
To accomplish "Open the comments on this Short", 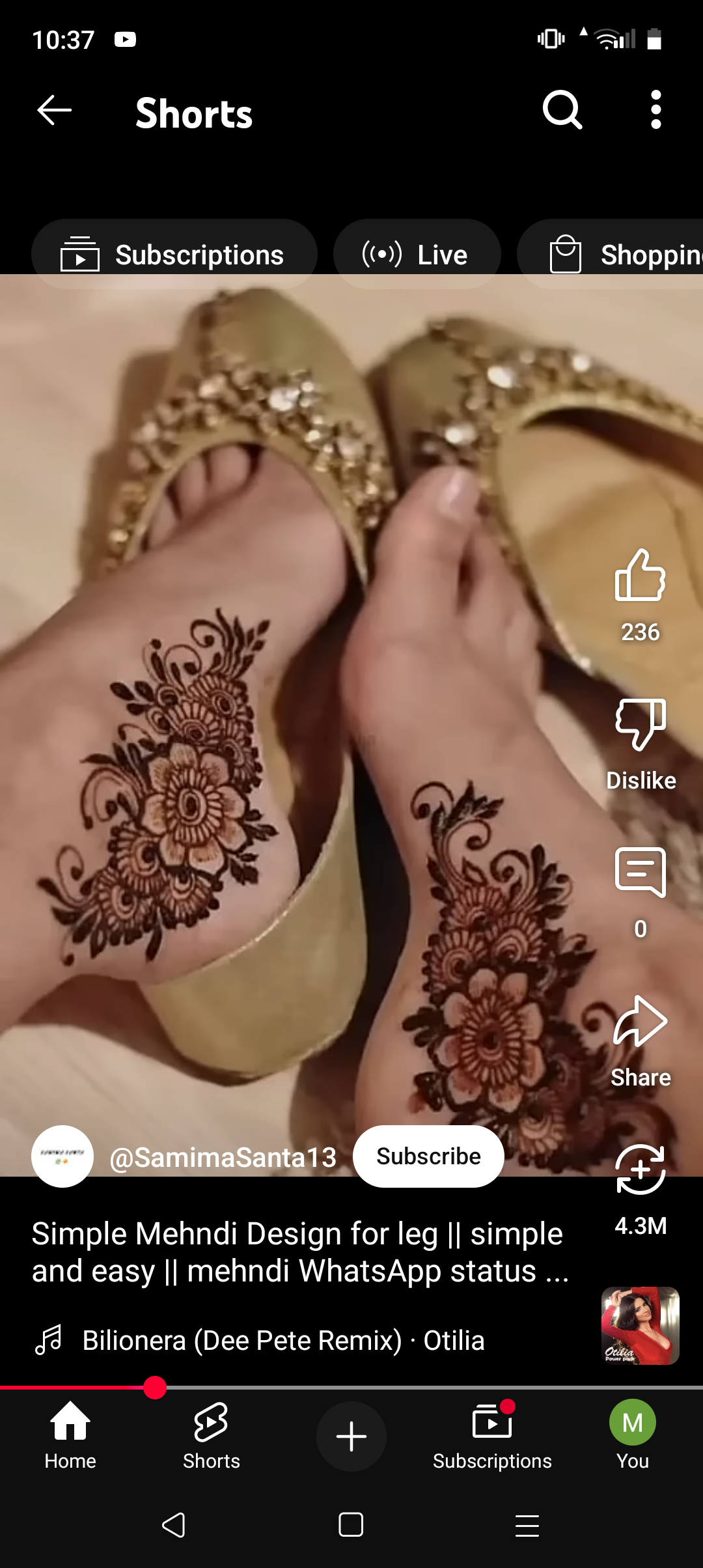I will 641,873.
